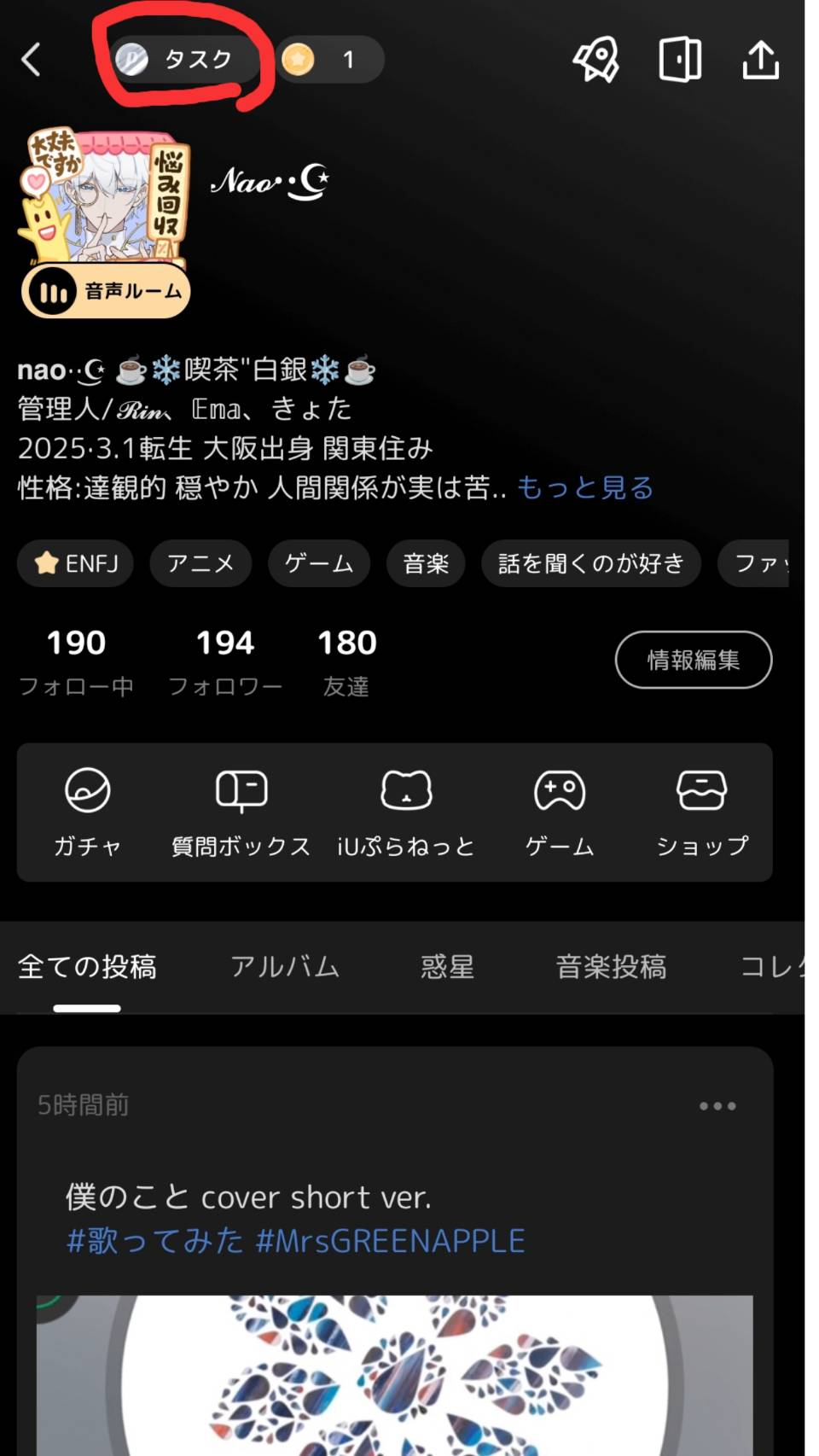Viewport: 819px width, 1456px height.
Task: Tap the 話を聞くのが好き chip
Action: pyautogui.click(x=590, y=563)
